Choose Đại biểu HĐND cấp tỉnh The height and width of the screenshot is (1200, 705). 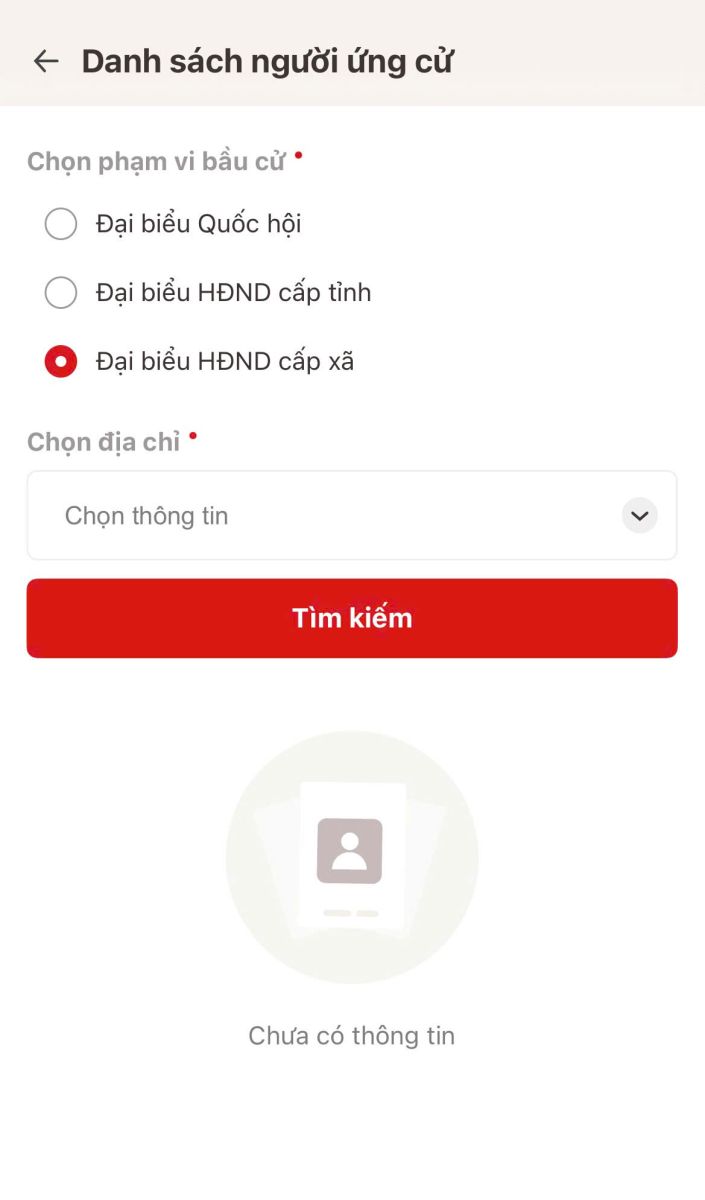pyautogui.click(x=61, y=293)
